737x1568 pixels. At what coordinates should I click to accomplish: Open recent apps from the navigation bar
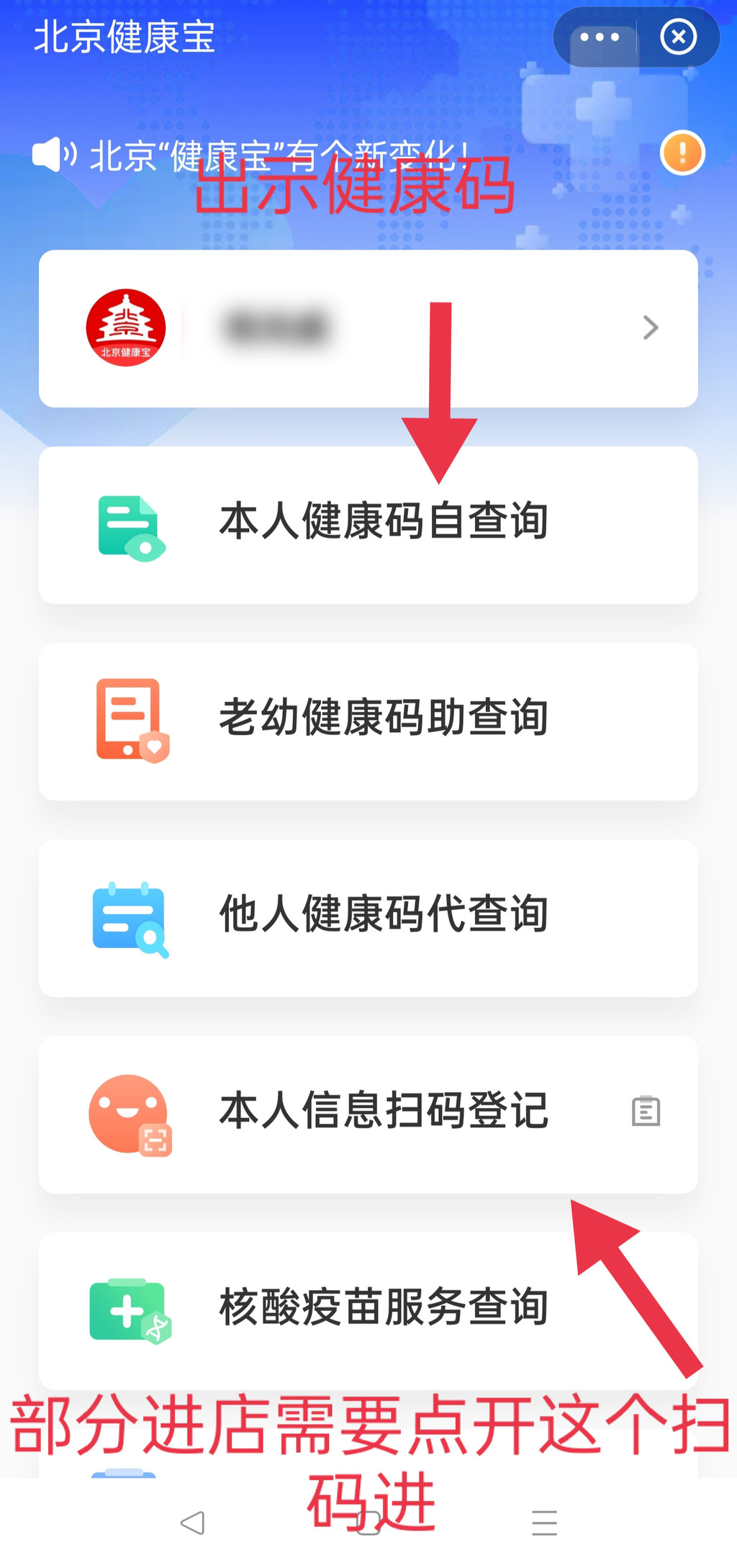pos(544,1522)
